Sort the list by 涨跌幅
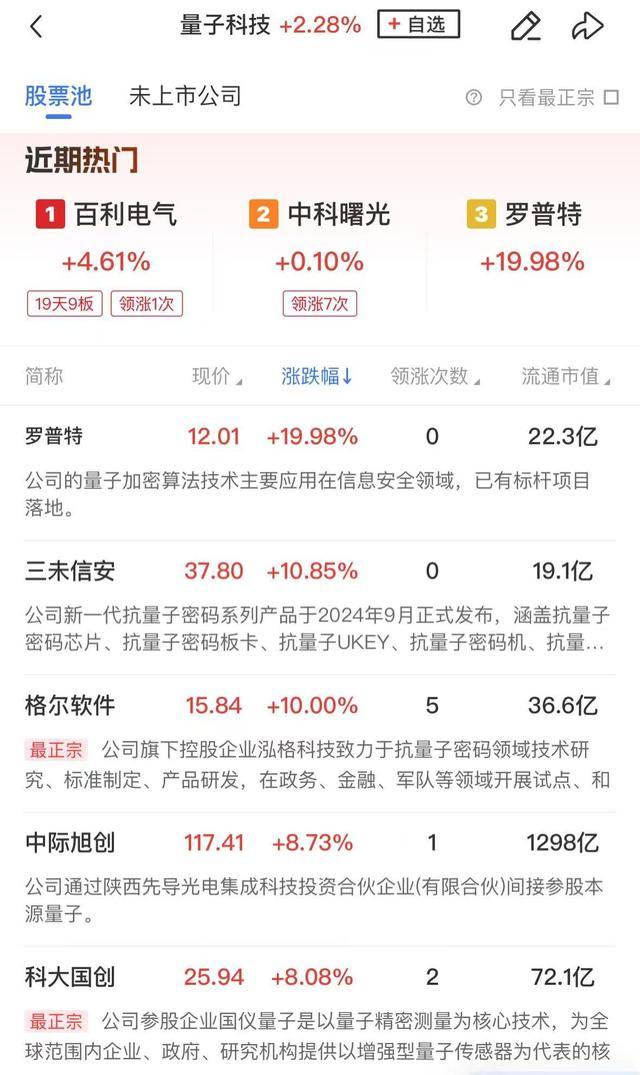The width and height of the screenshot is (640, 1075). 317,376
